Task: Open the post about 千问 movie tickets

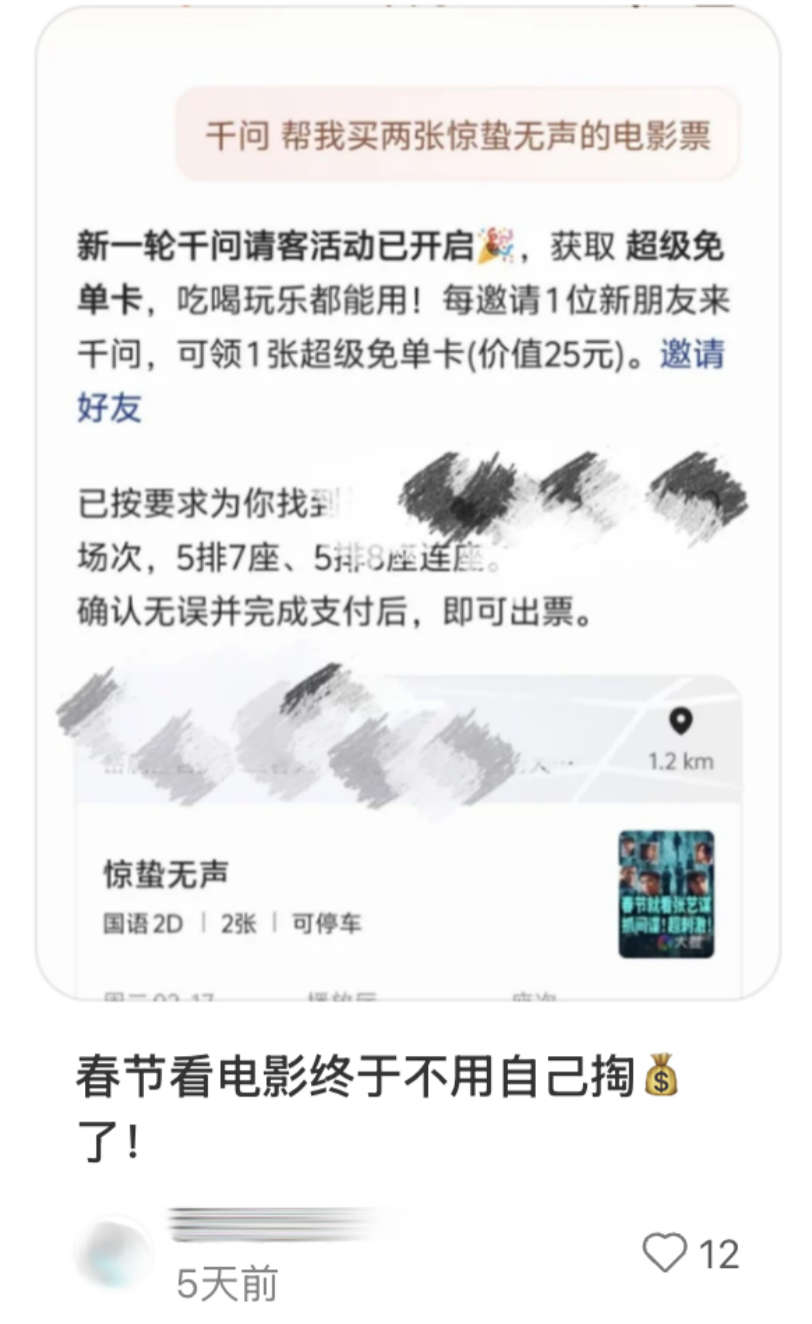Action: click(x=407, y=500)
